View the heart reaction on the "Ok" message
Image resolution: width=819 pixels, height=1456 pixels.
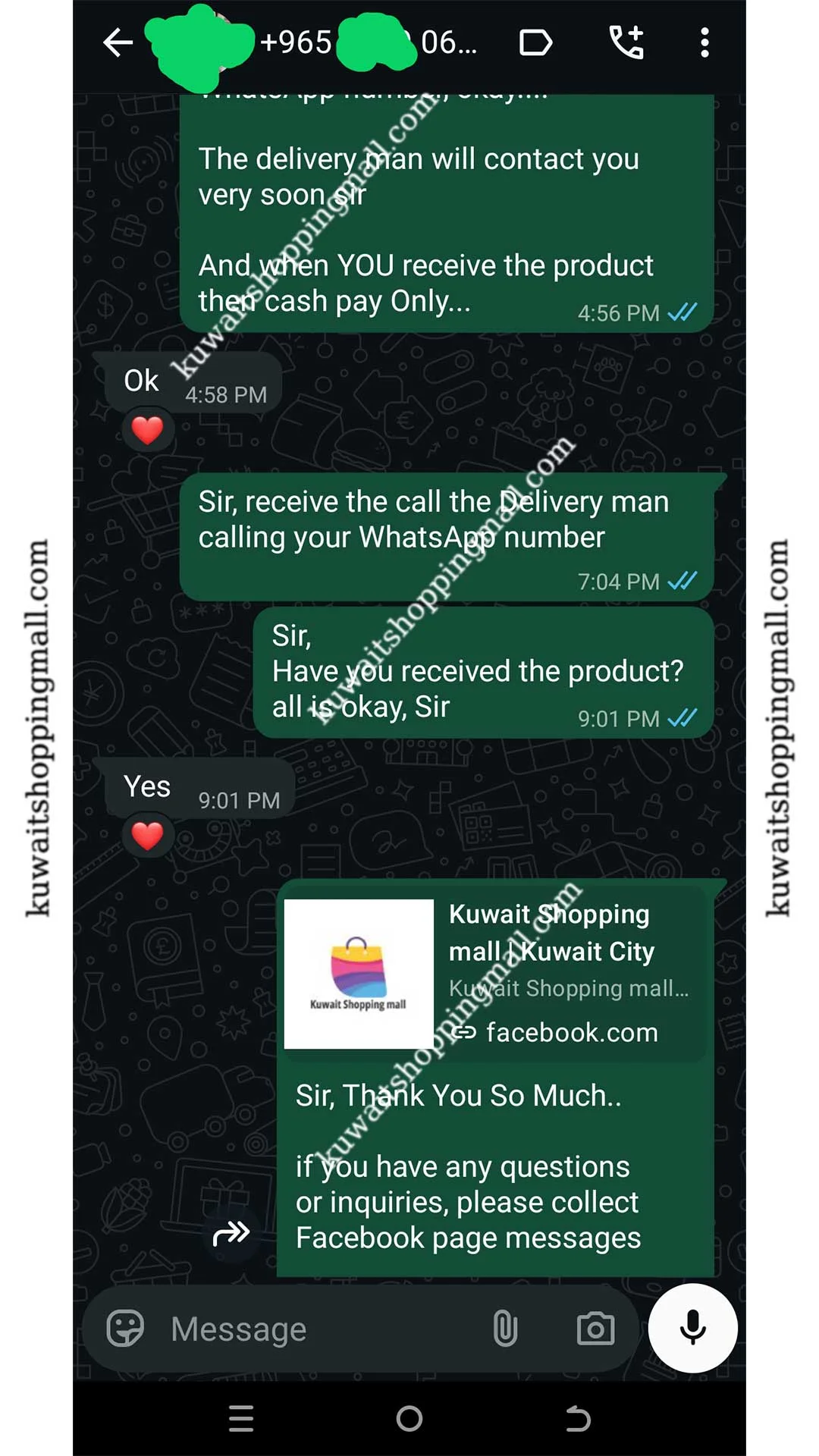click(148, 431)
